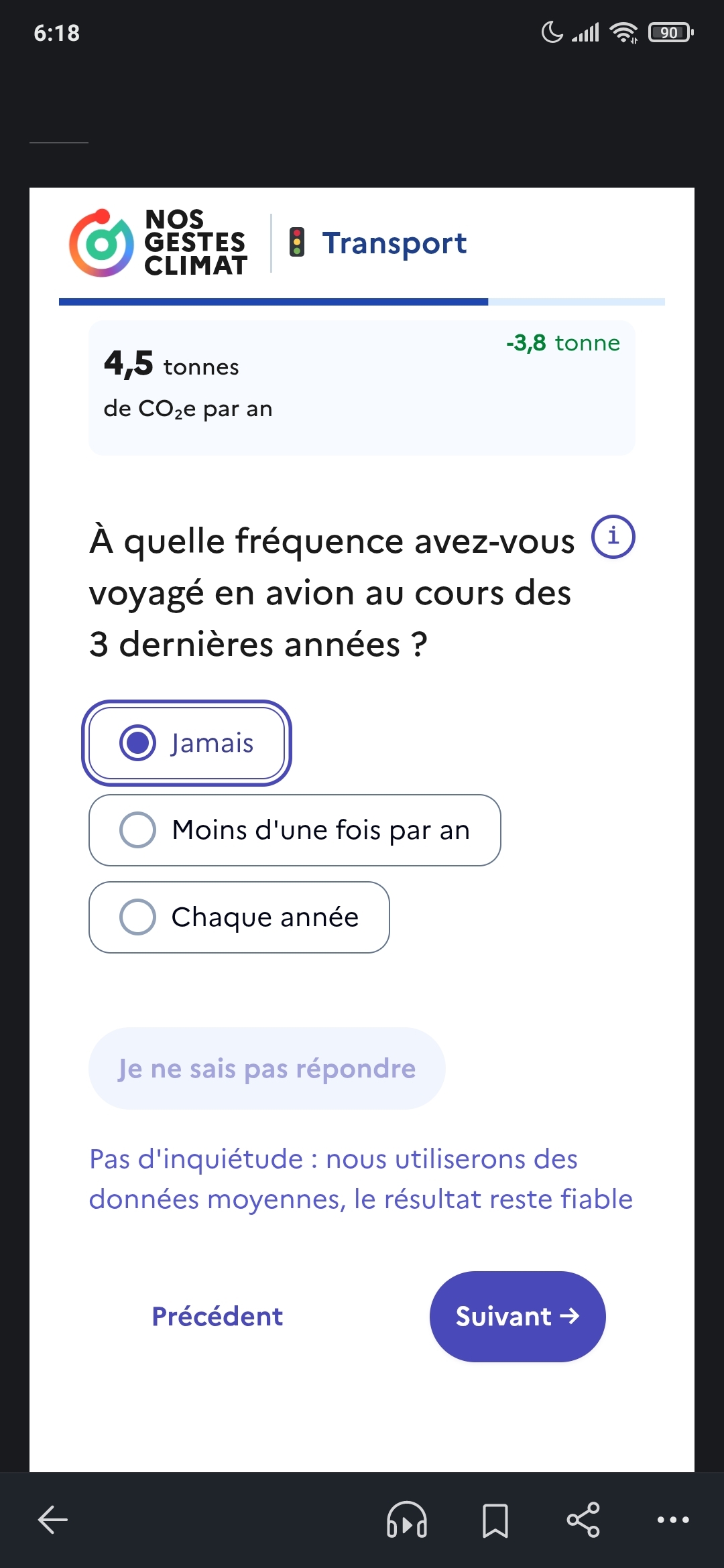The height and width of the screenshot is (1568, 724).
Task: Tap the browser back arrow
Action: [53, 1520]
